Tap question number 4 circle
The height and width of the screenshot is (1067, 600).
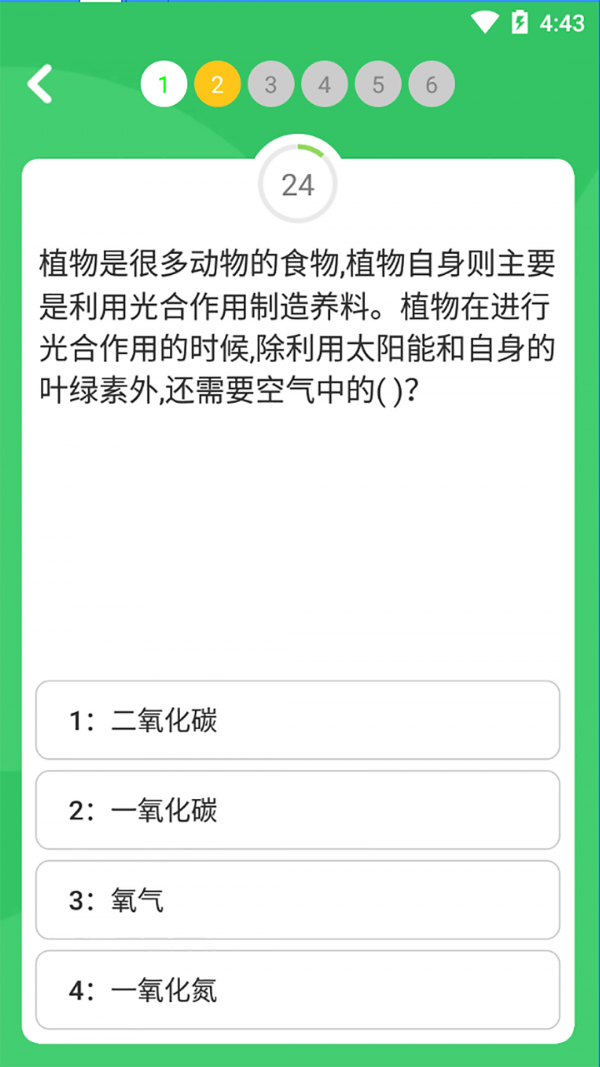click(324, 85)
